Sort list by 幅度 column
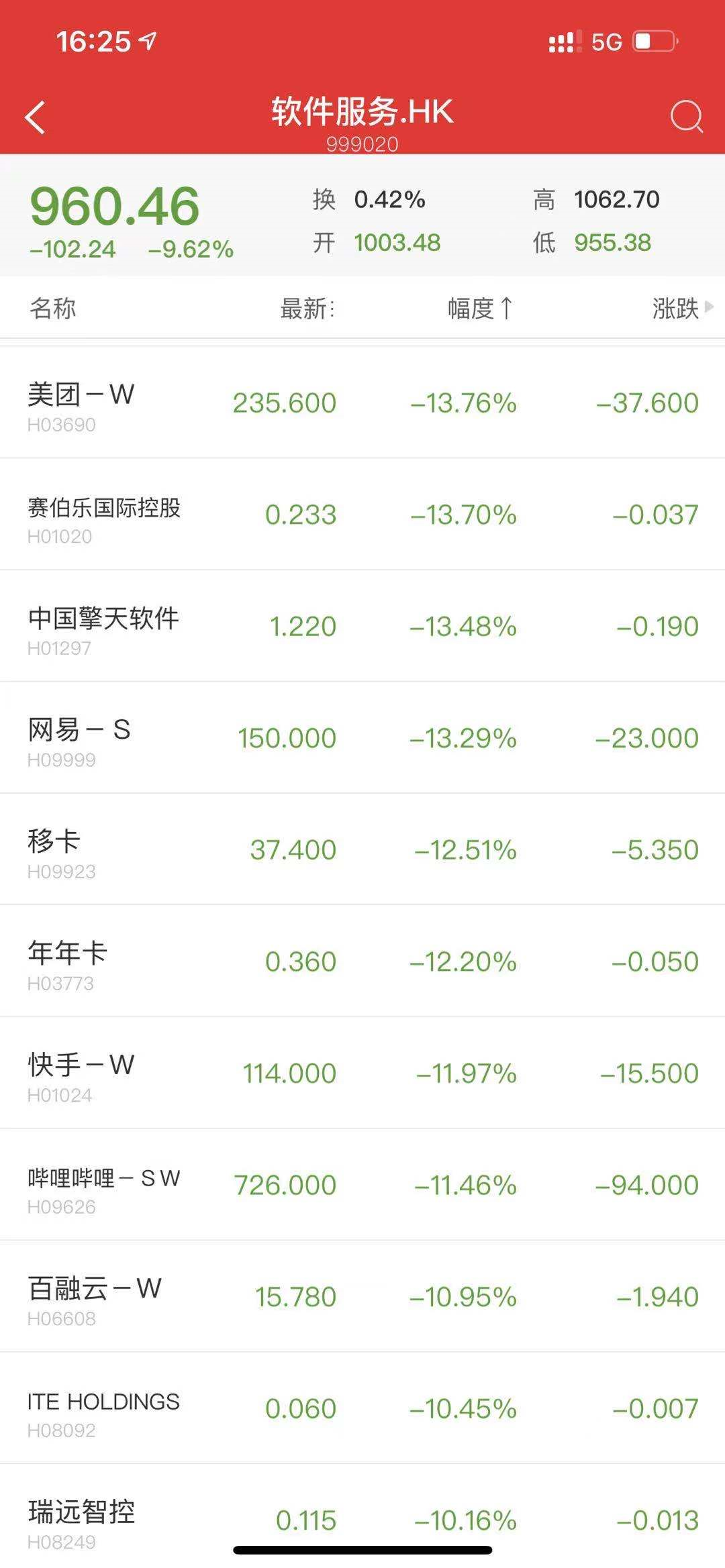Screen dimensions: 725x1568 [479, 309]
